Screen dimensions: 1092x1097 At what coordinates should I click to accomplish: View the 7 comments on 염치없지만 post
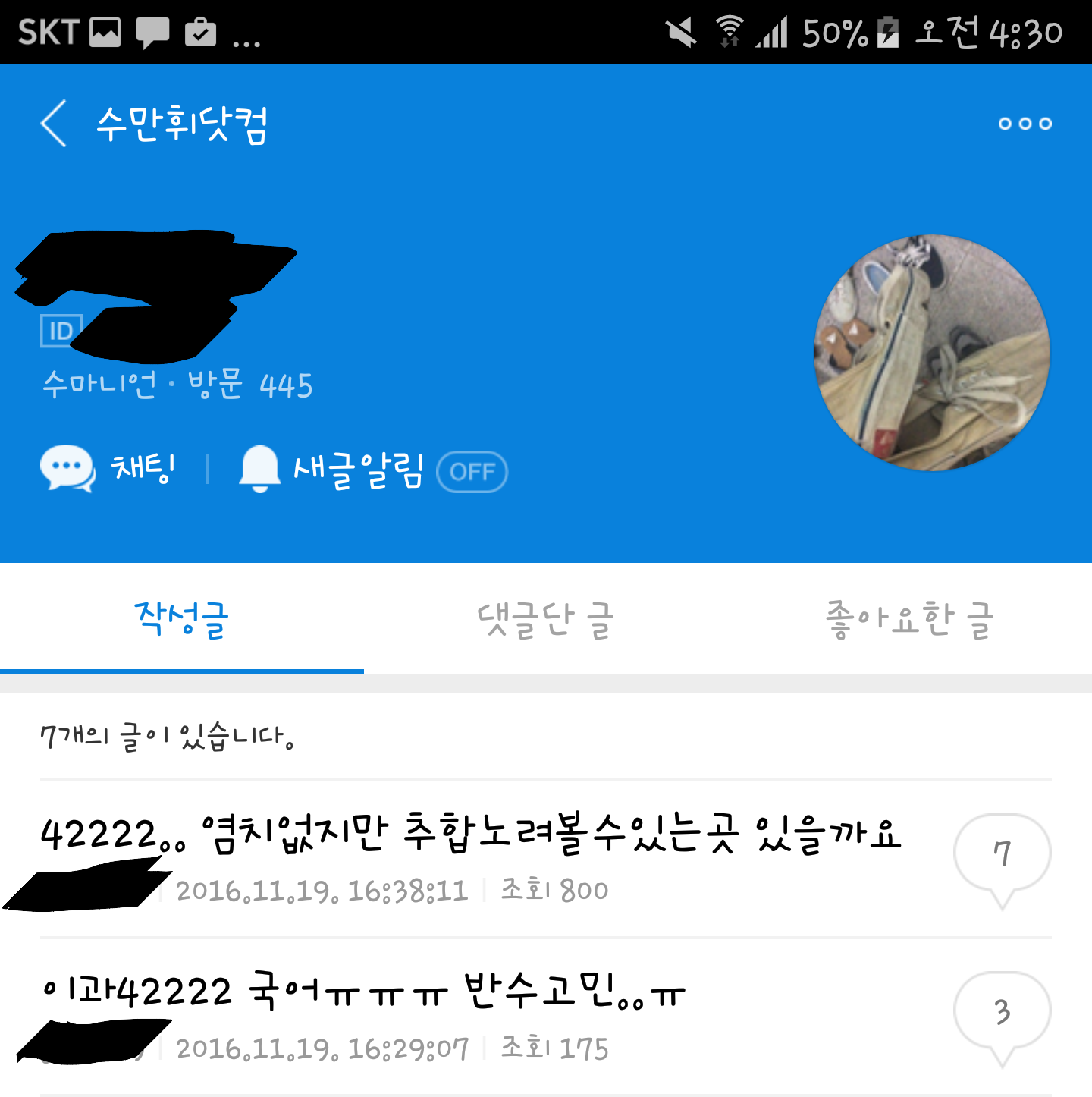click(1002, 855)
